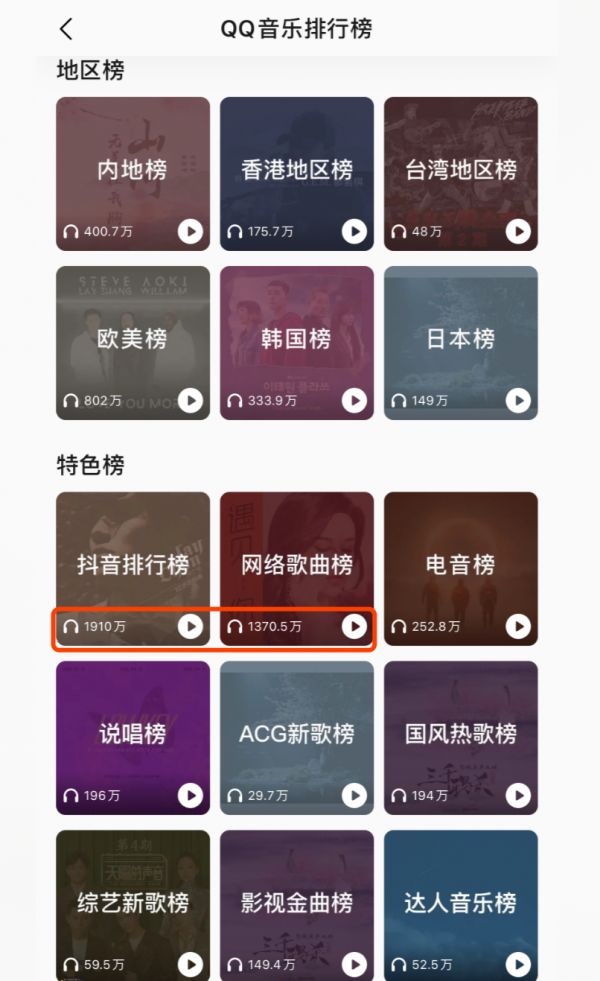600x981 pixels.
Task: Open the 电音榜 chart
Action: 461,563
